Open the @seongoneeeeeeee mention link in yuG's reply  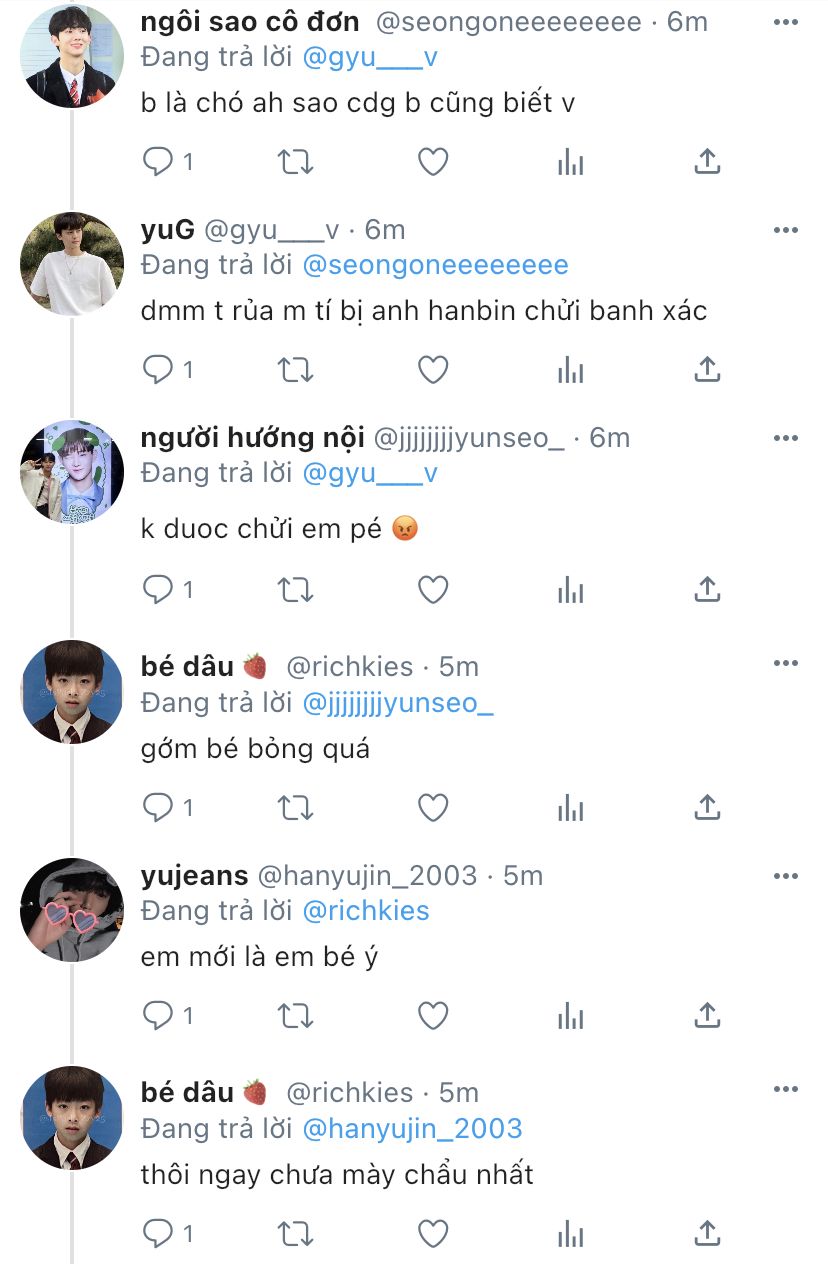pos(435,265)
